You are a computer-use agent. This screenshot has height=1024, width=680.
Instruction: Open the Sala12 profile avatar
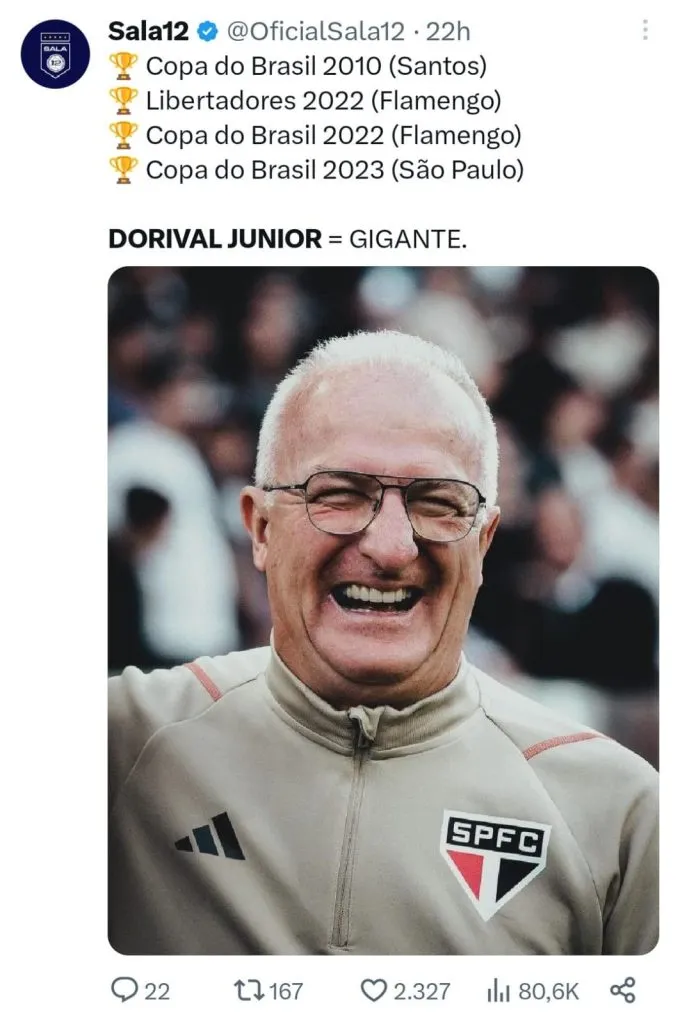(x=55, y=54)
